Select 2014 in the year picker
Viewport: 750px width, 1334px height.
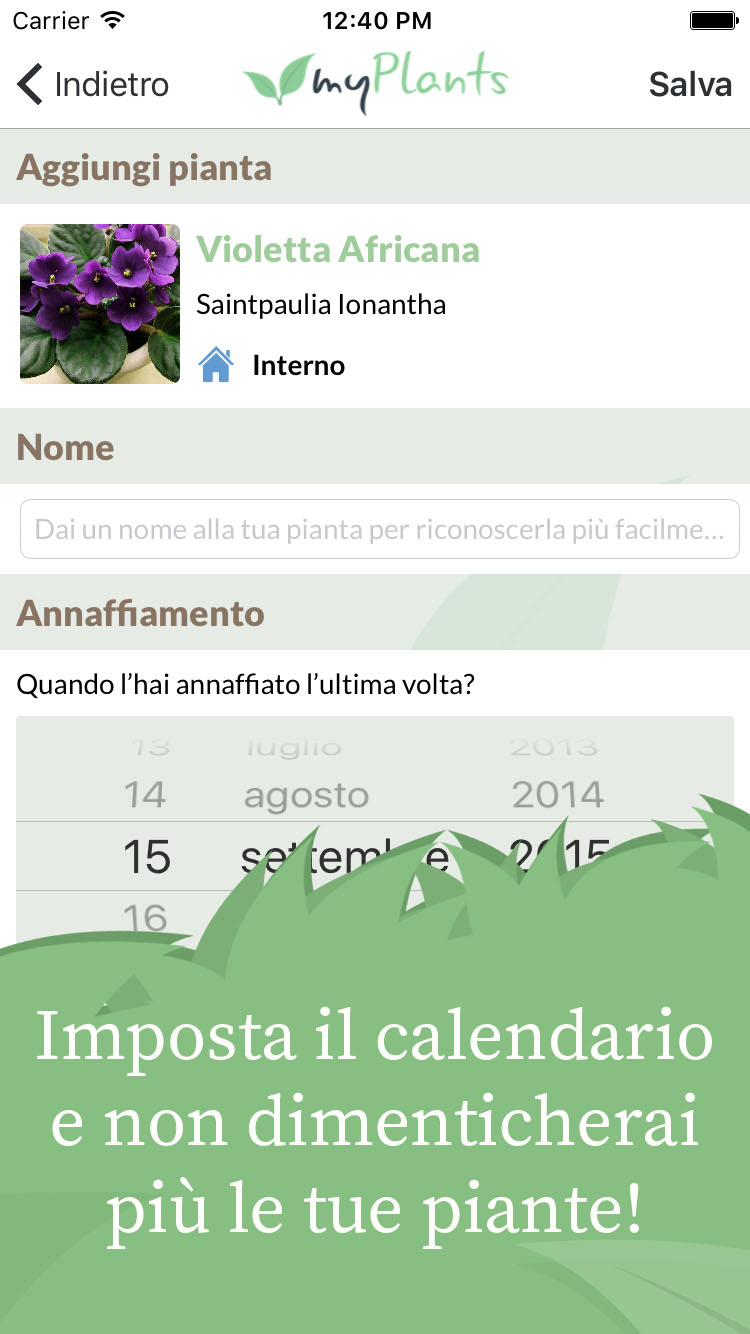click(x=558, y=795)
